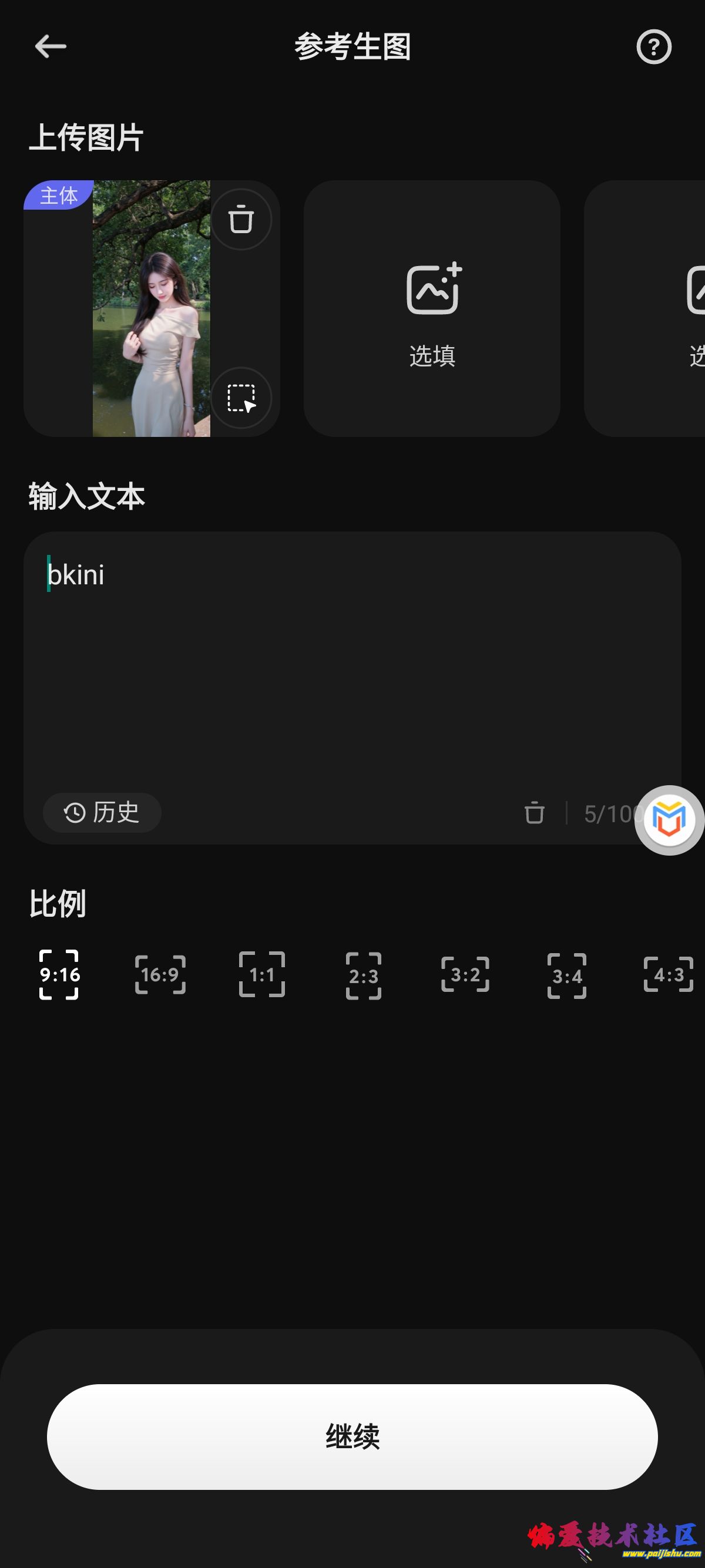Image resolution: width=705 pixels, height=1568 pixels.
Task: Open the 历史 history panel
Action: click(x=102, y=813)
